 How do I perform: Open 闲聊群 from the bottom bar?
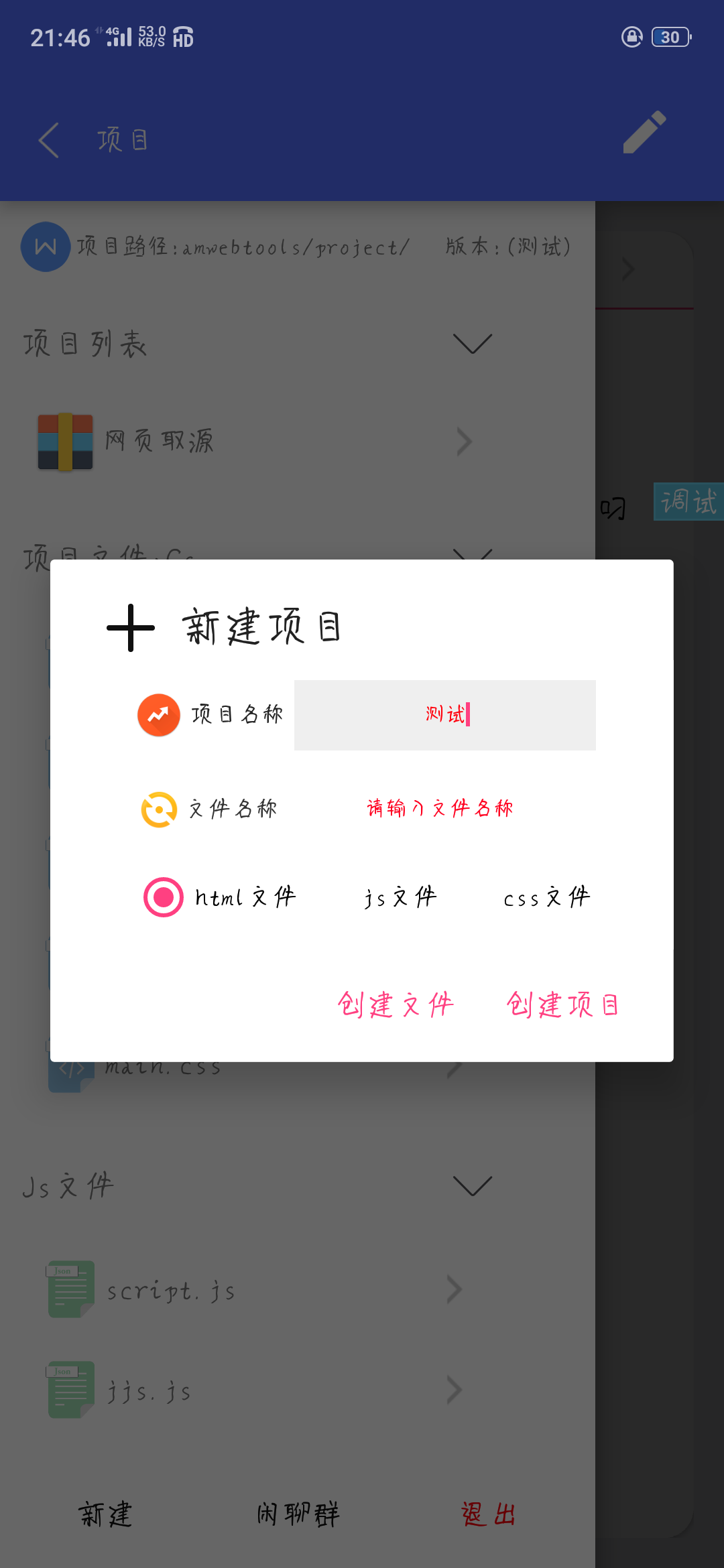(x=298, y=1513)
